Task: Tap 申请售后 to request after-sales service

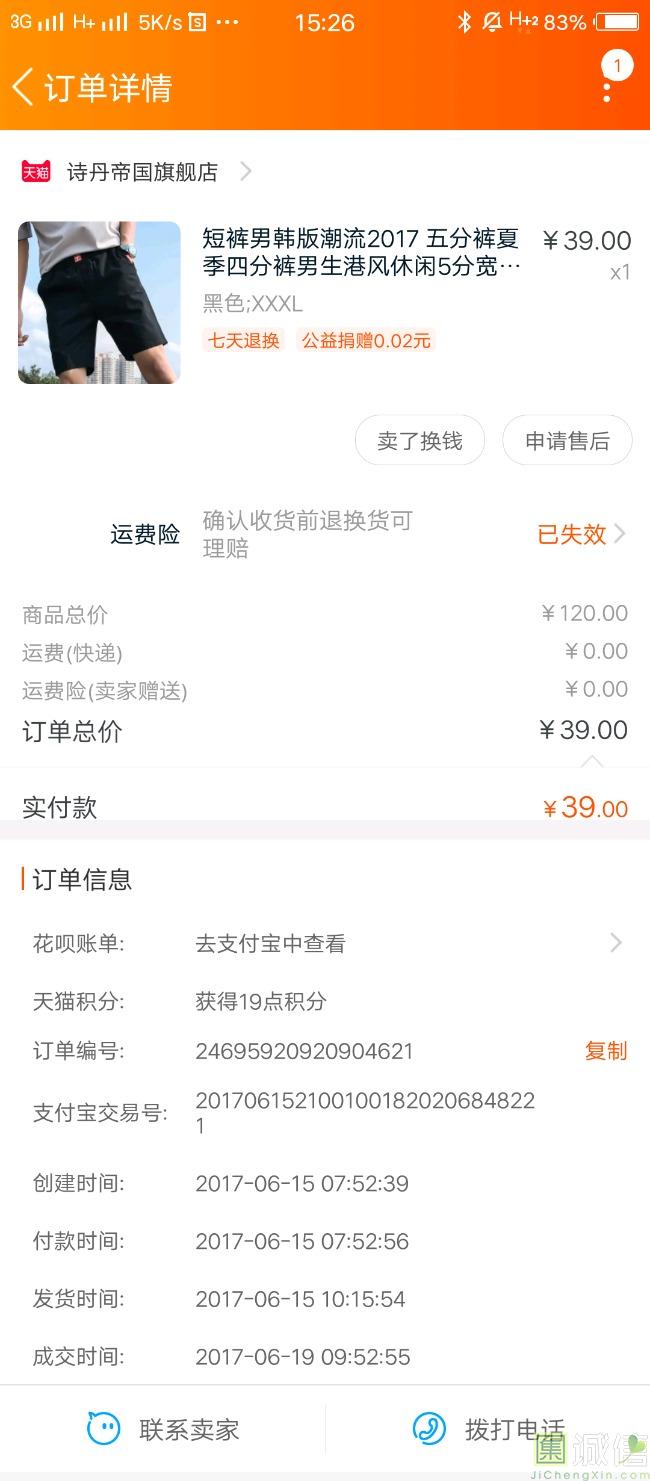Action: point(567,441)
